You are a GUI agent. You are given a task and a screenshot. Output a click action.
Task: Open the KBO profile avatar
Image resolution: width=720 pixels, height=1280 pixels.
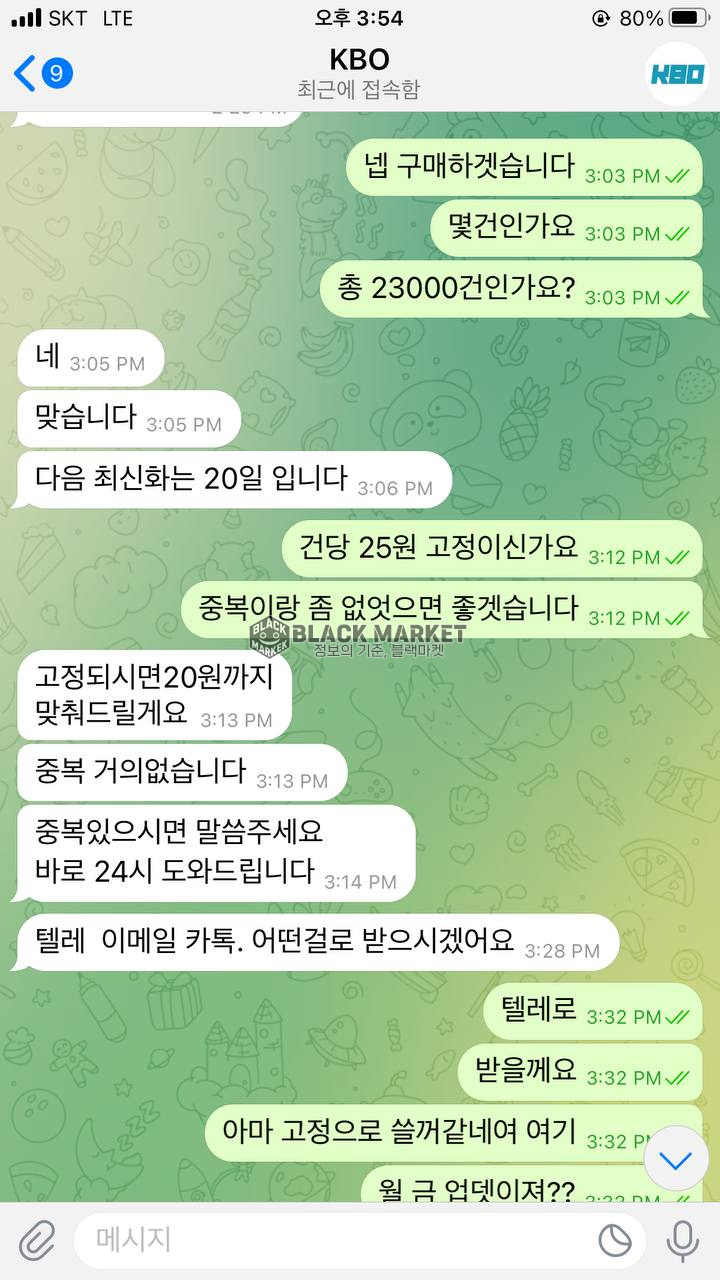(677, 73)
